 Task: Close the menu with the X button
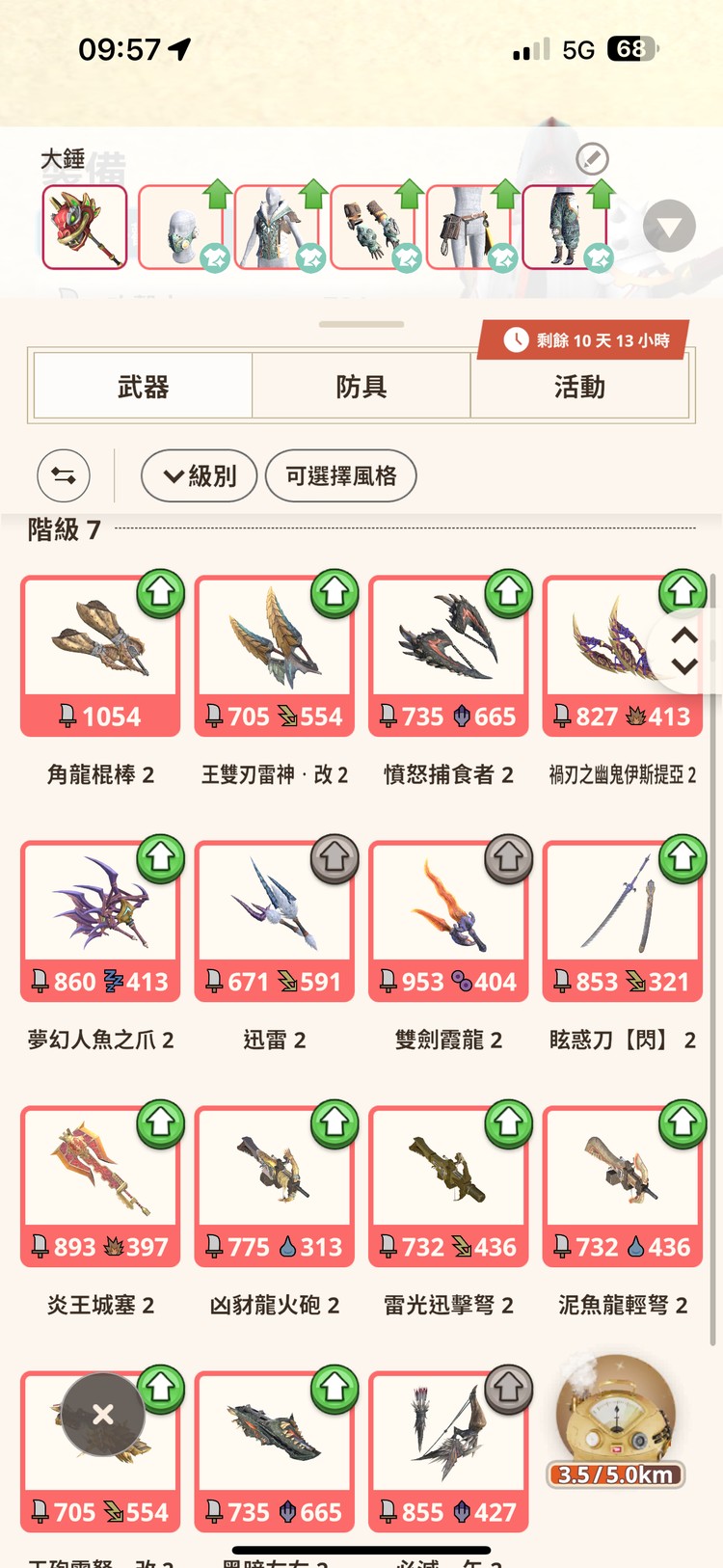[103, 1415]
